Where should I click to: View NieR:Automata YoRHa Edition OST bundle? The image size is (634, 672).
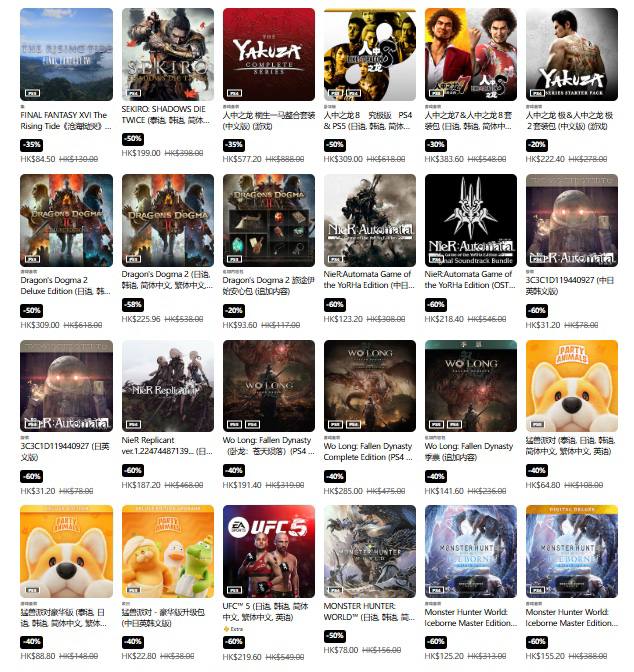(470, 219)
